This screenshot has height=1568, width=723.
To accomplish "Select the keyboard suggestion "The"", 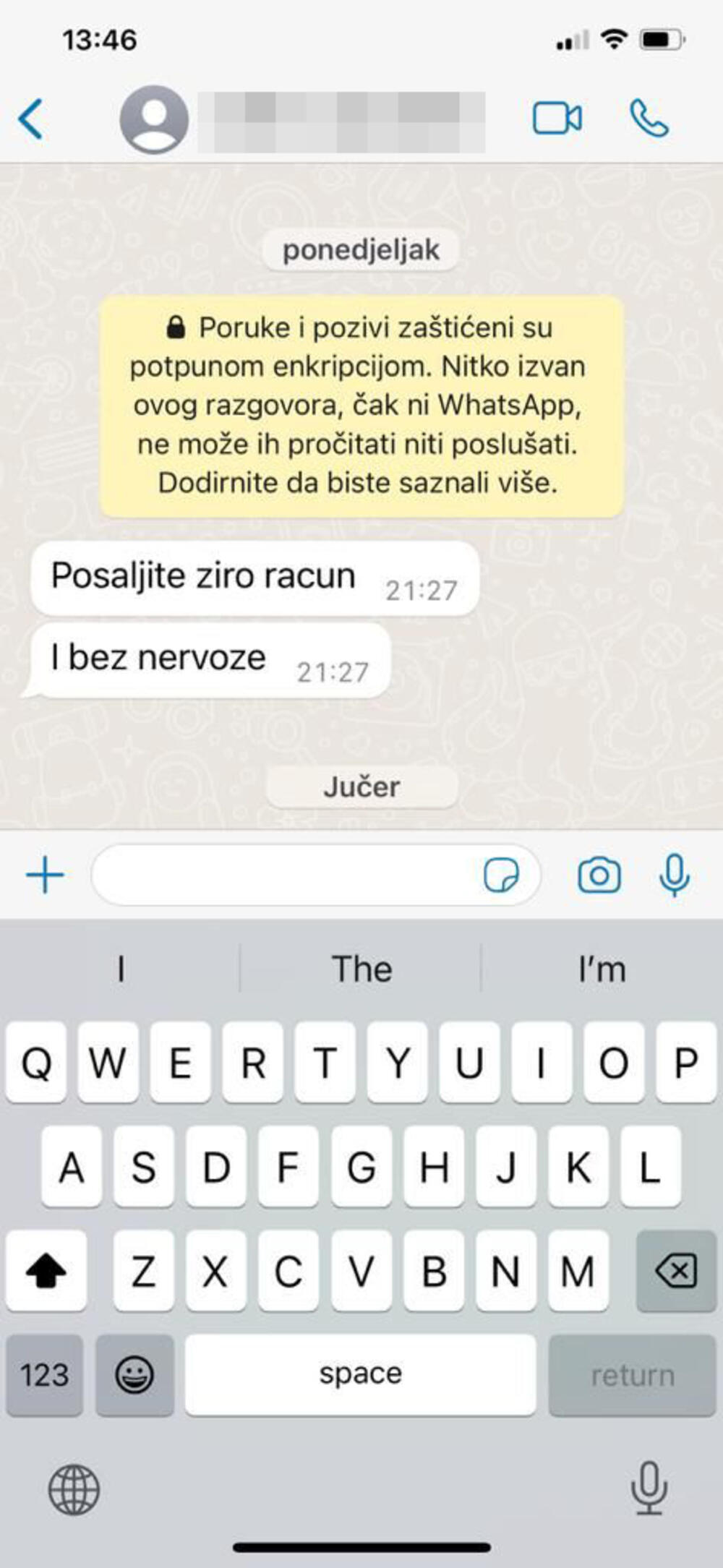I will click(x=361, y=969).
